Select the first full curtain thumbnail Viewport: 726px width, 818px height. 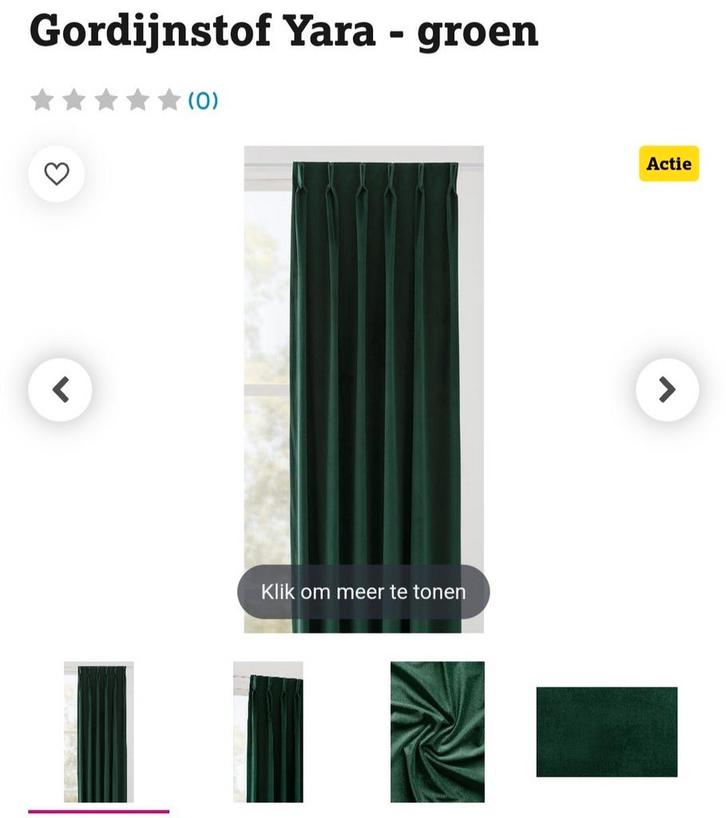(98, 731)
